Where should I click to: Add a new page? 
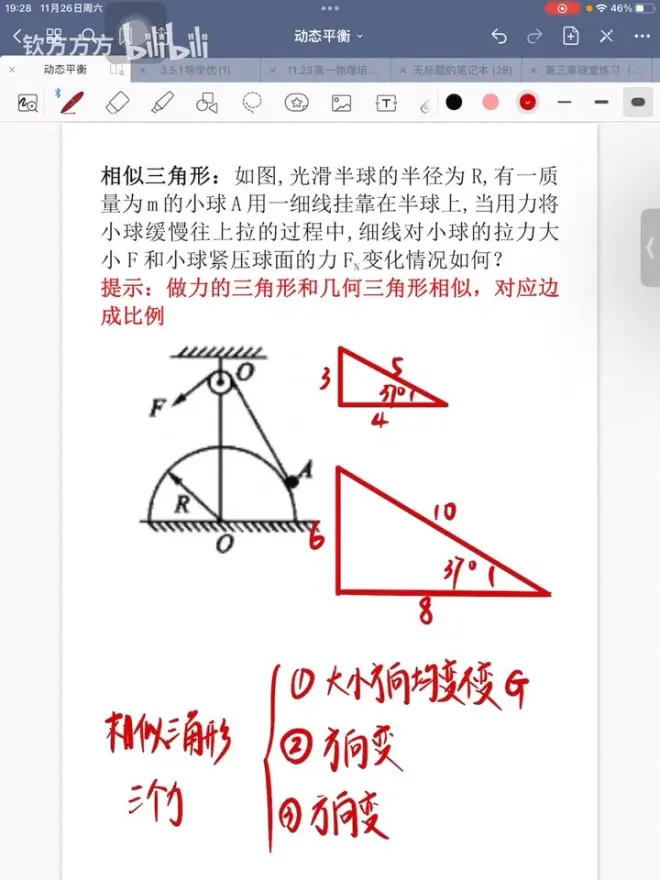(x=570, y=36)
